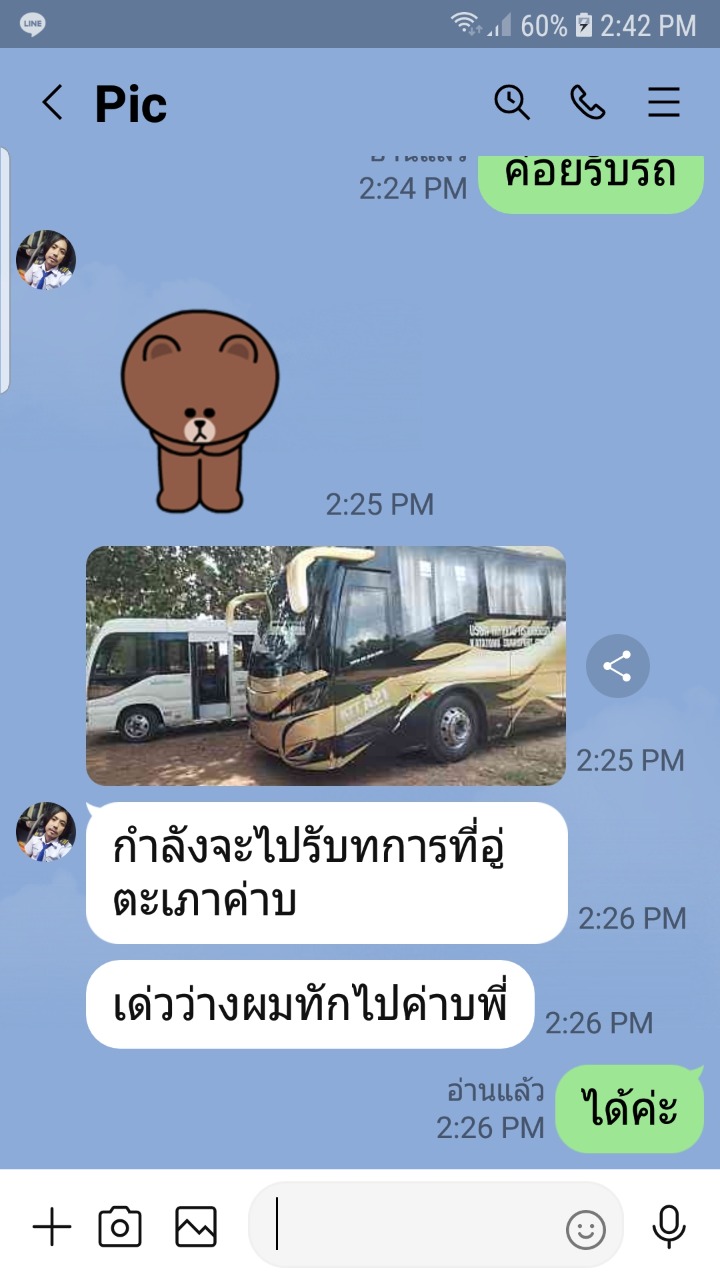
Task: Start a voice call
Action: pyautogui.click(x=588, y=102)
